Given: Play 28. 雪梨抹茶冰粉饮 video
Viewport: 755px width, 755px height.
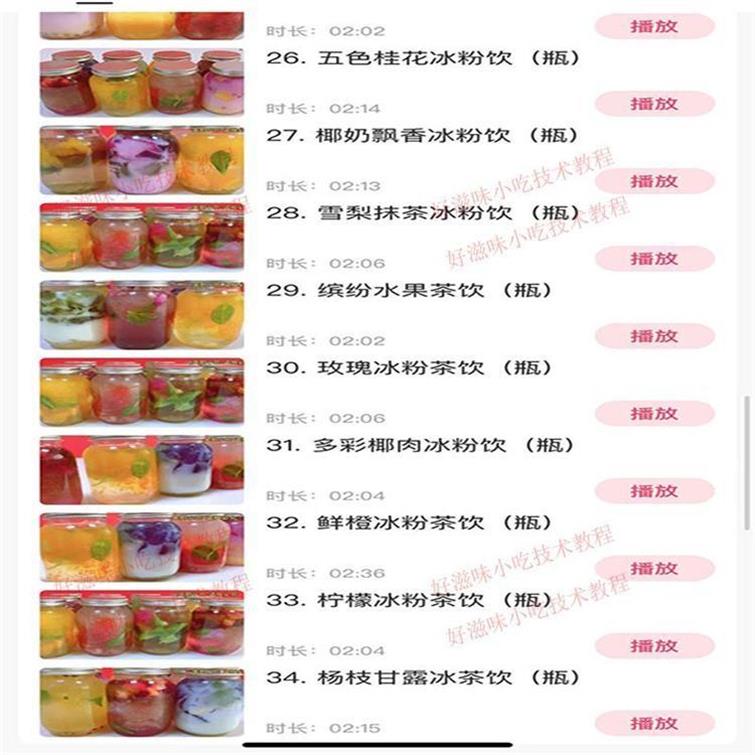Looking at the screenshot, I should click(x=654, y=258).
